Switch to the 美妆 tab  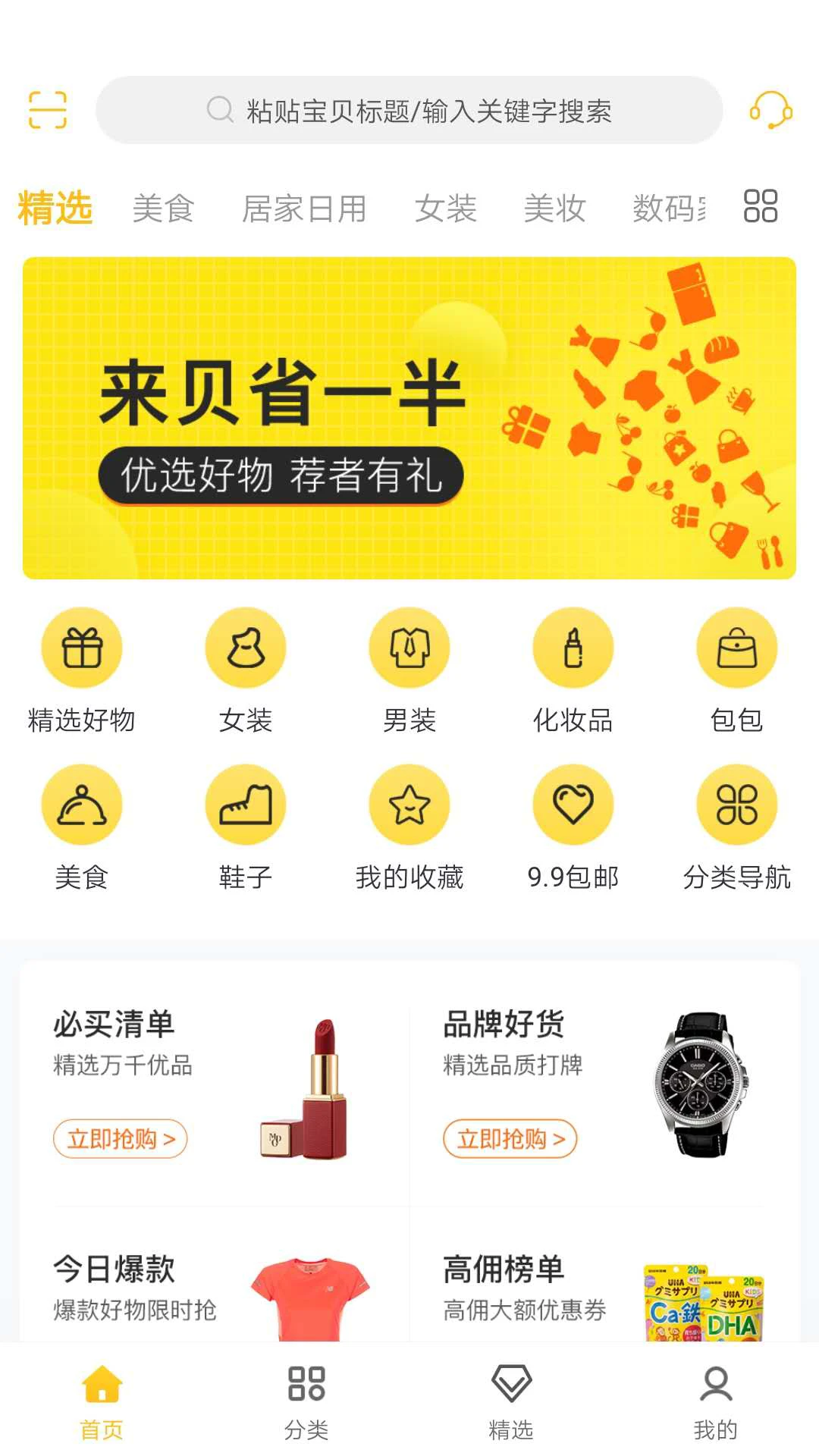coord(554,209)
